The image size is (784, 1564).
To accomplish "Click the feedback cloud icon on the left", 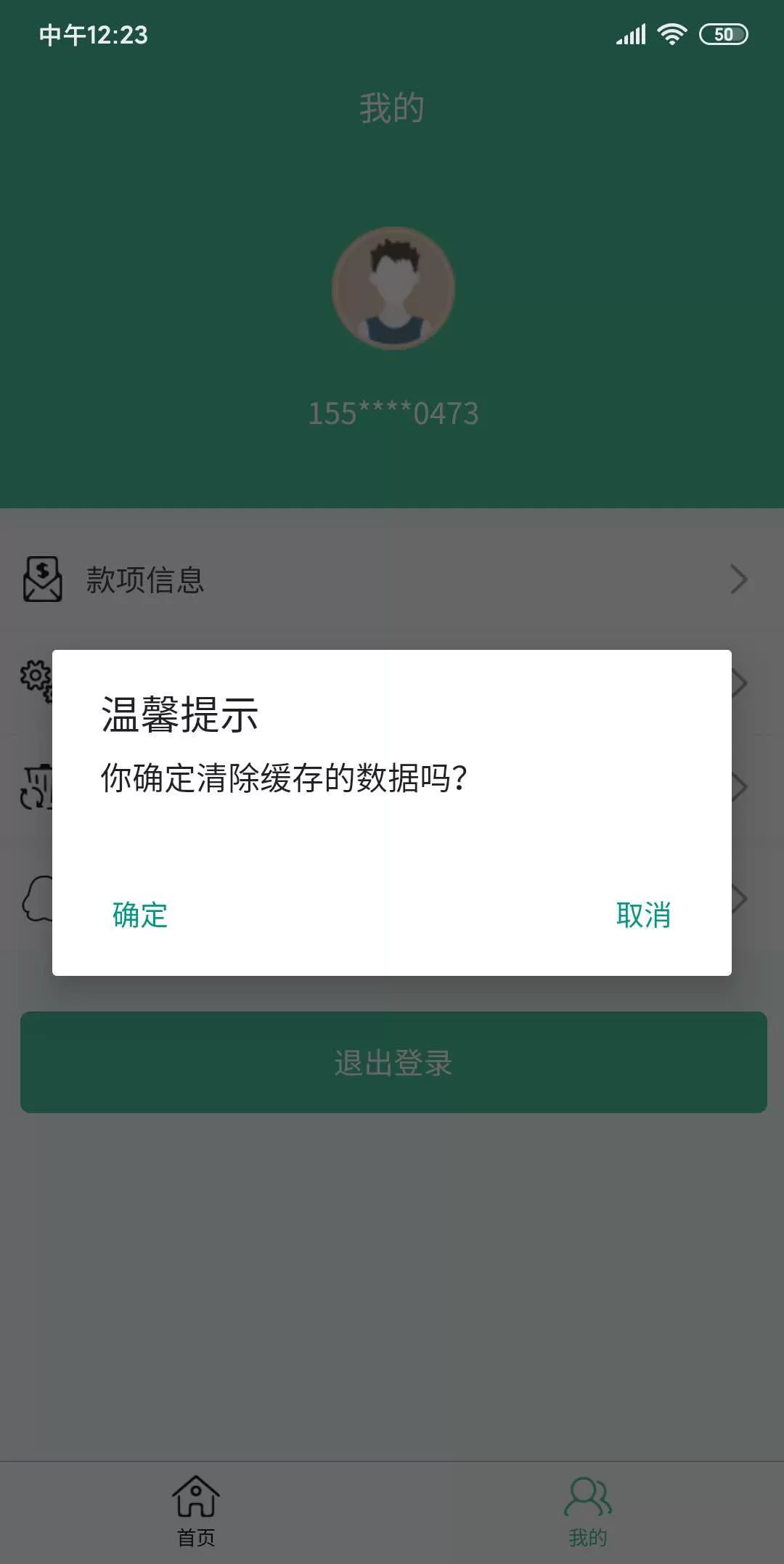I will (36, 897).
